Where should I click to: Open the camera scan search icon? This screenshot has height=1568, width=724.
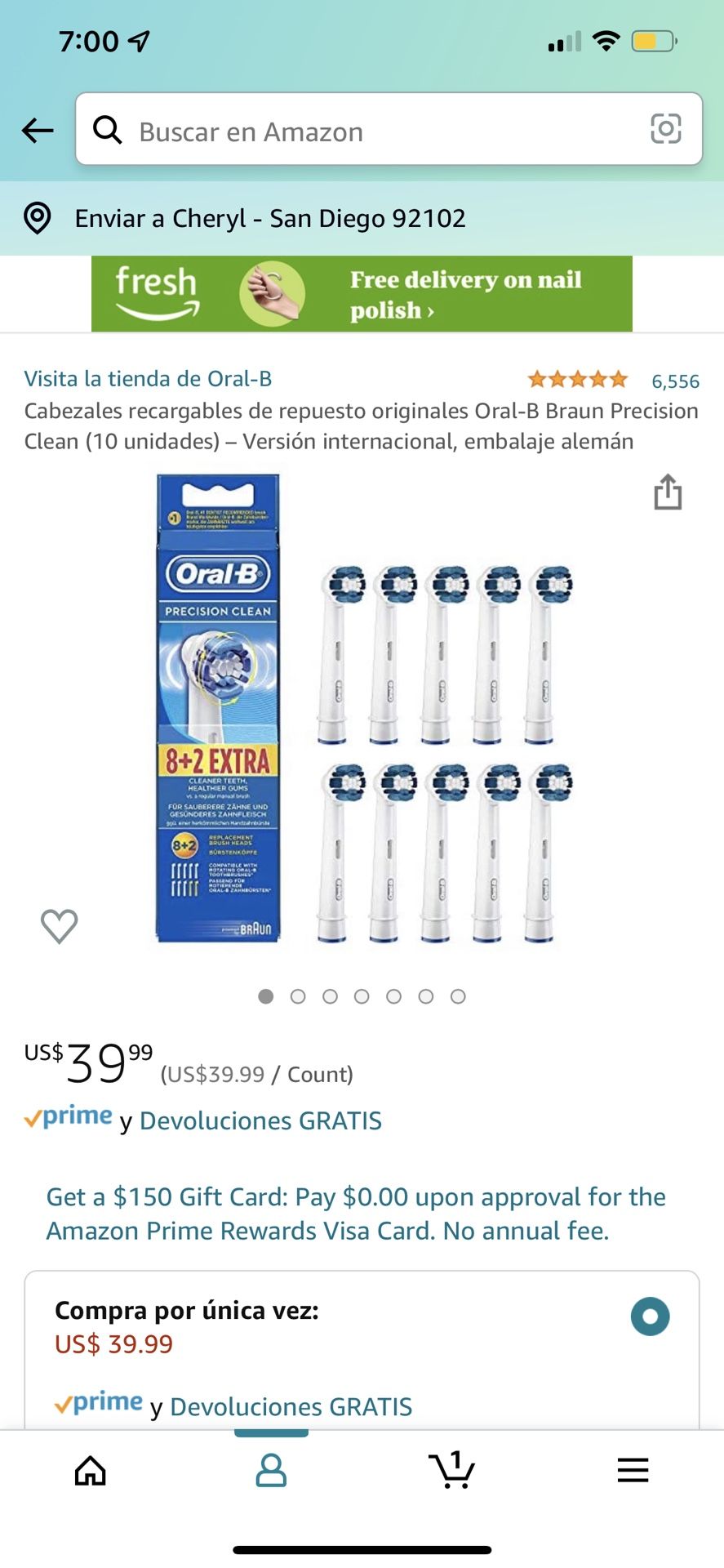point(665,129)
